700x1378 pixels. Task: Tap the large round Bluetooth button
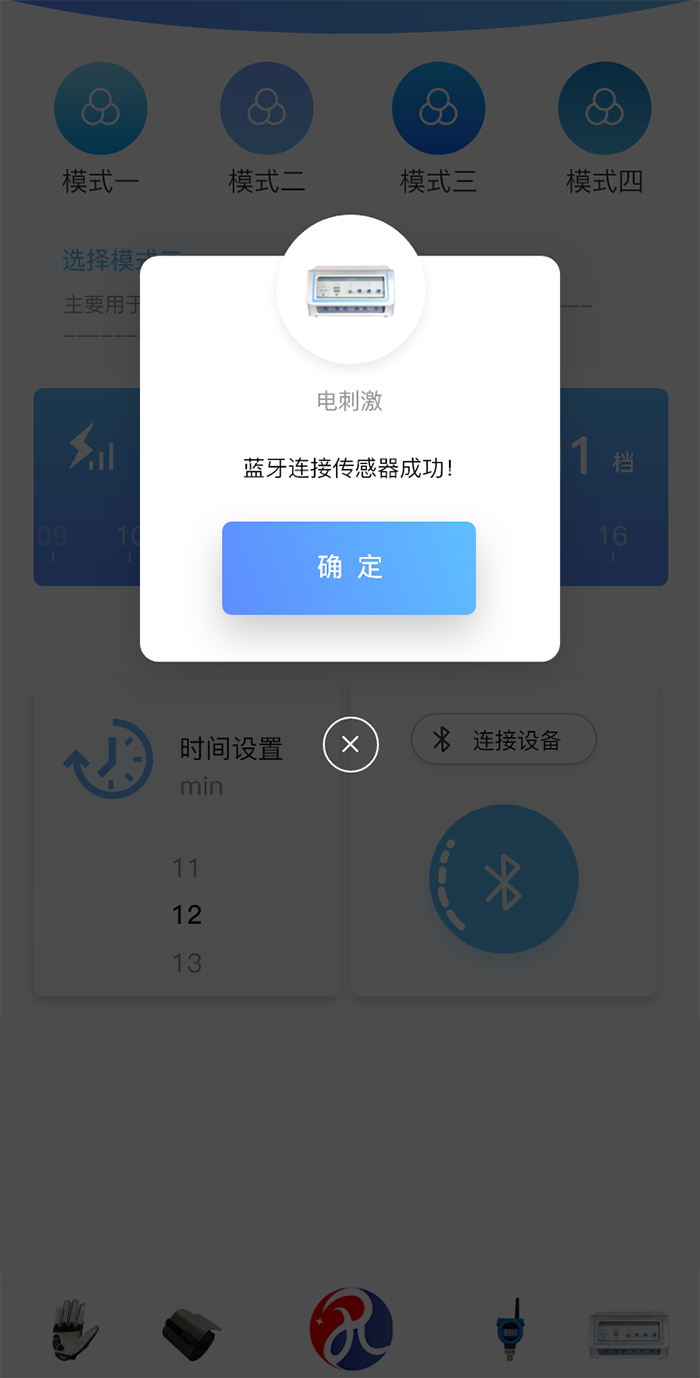tap(504, 879)
